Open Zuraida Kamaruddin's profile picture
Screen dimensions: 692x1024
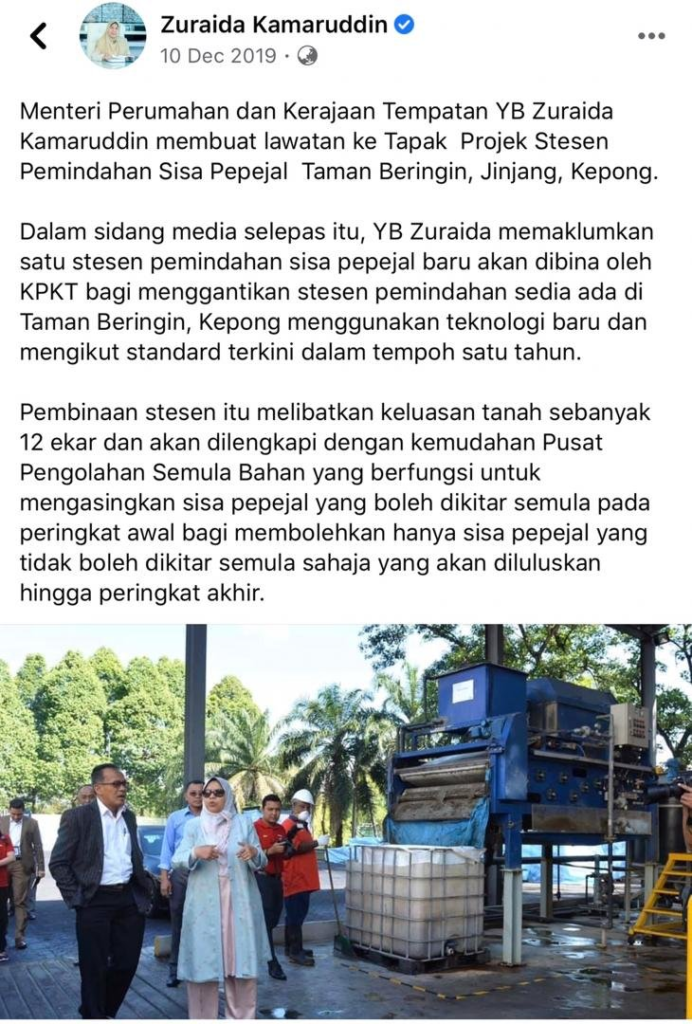[112, 36]
